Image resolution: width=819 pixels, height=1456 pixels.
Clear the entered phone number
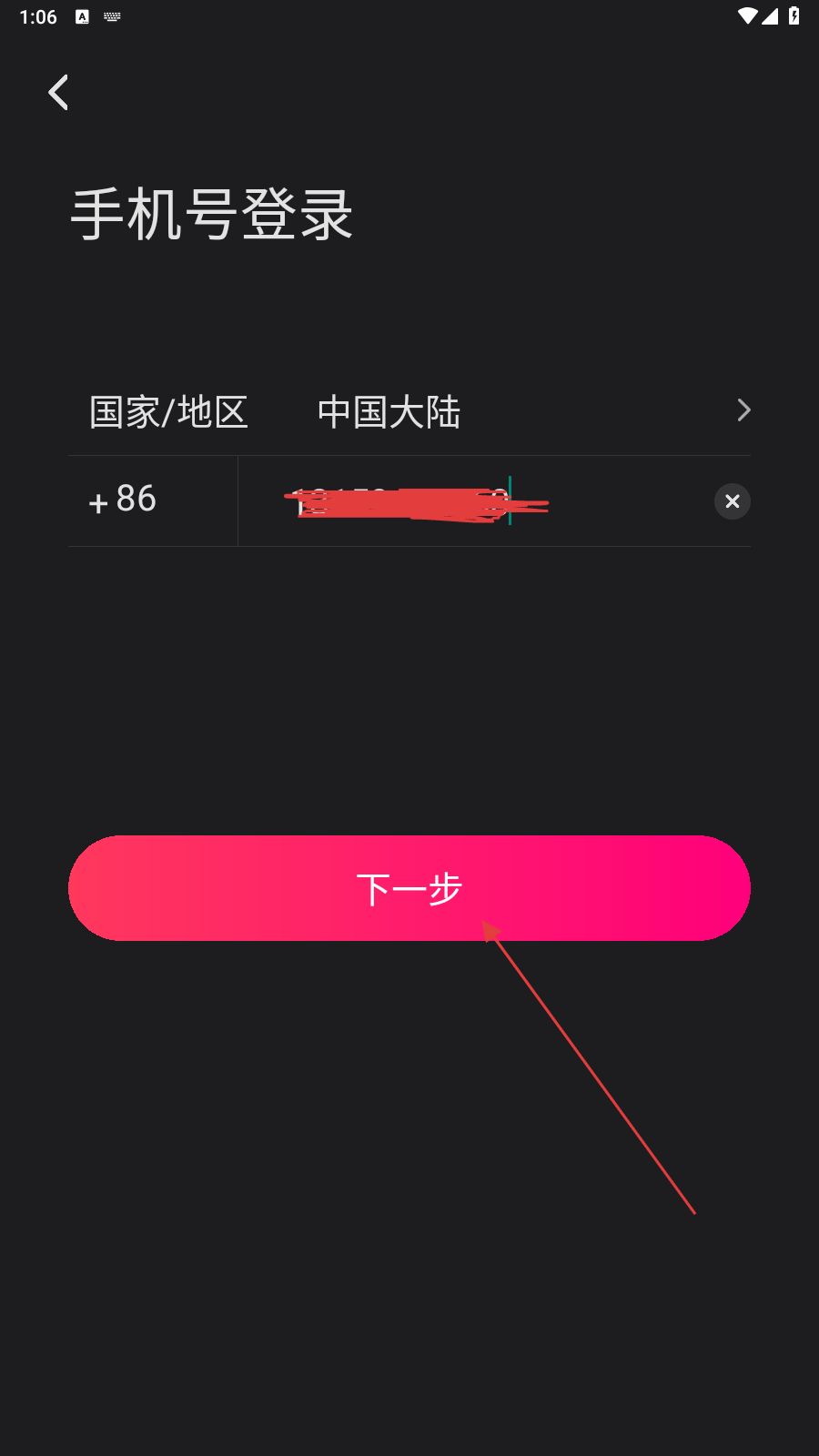coord(732,501)
